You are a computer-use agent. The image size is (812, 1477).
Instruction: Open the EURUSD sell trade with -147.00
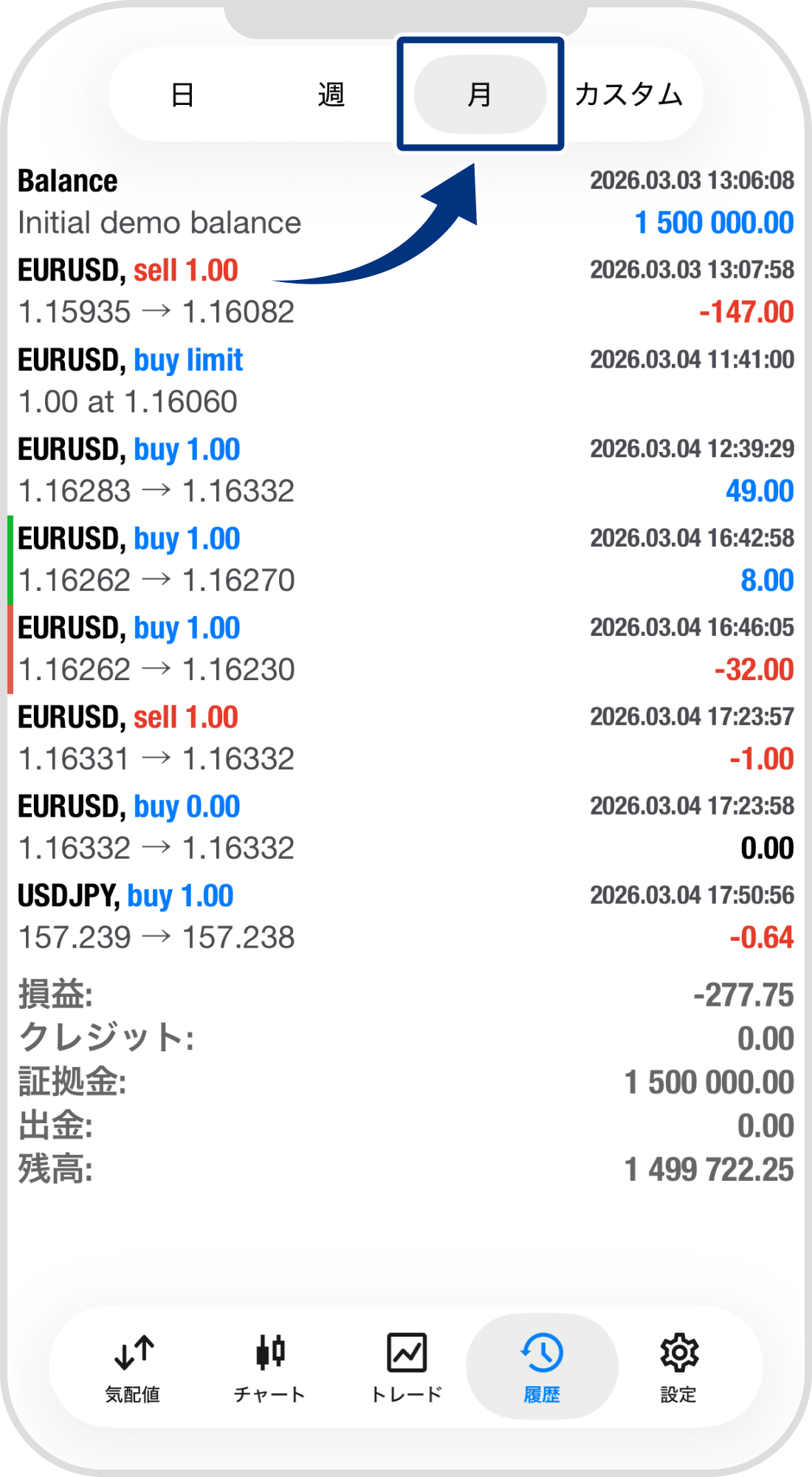406,291
